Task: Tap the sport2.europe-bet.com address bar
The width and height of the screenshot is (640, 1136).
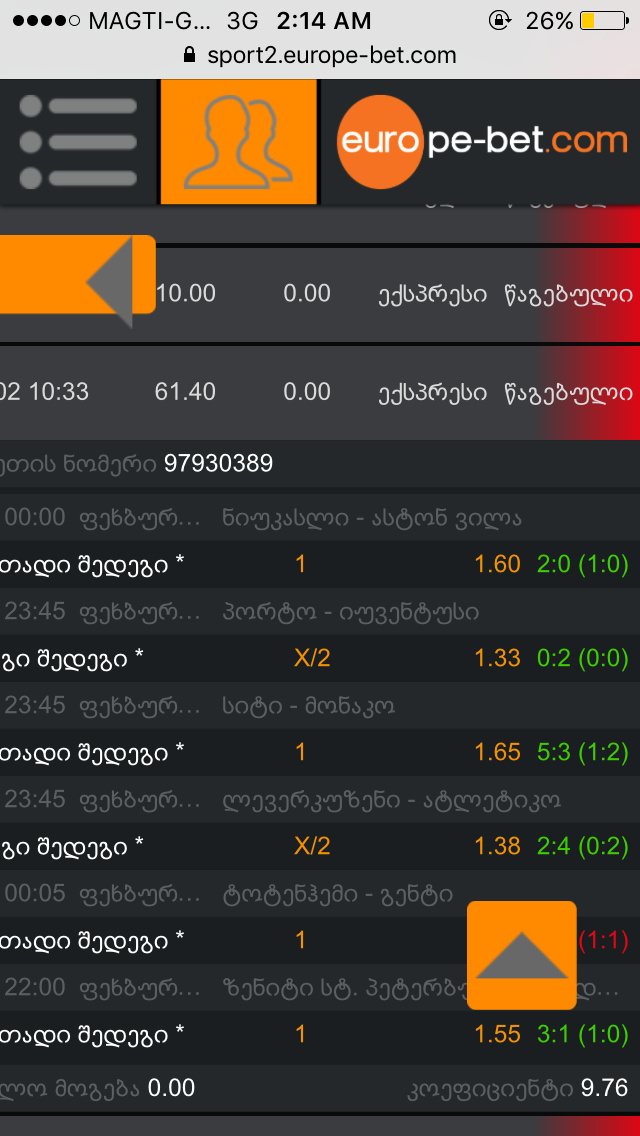Action: tap(320, 55)
